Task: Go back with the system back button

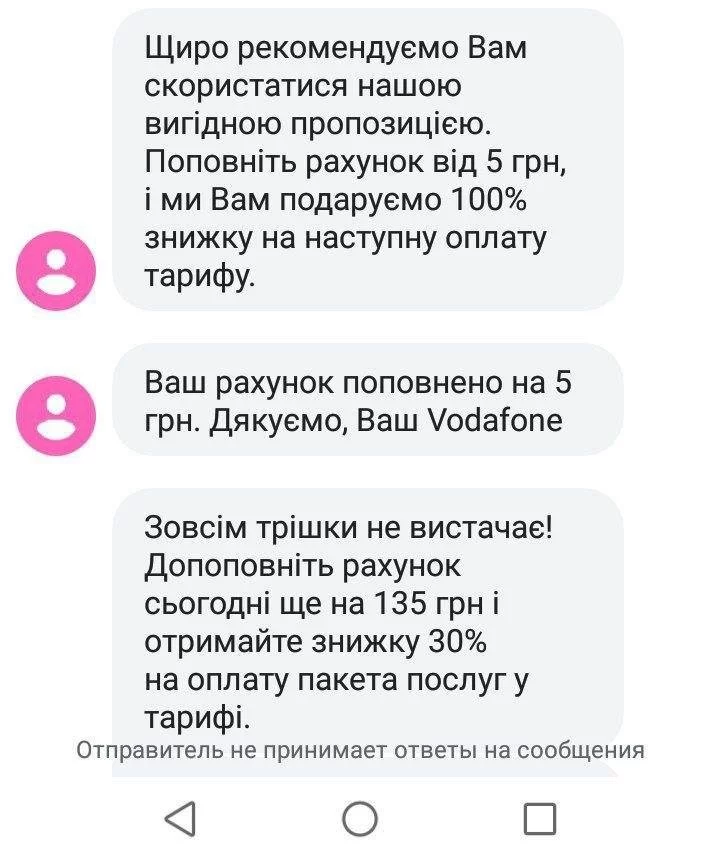Action: [x=180, y=818]
